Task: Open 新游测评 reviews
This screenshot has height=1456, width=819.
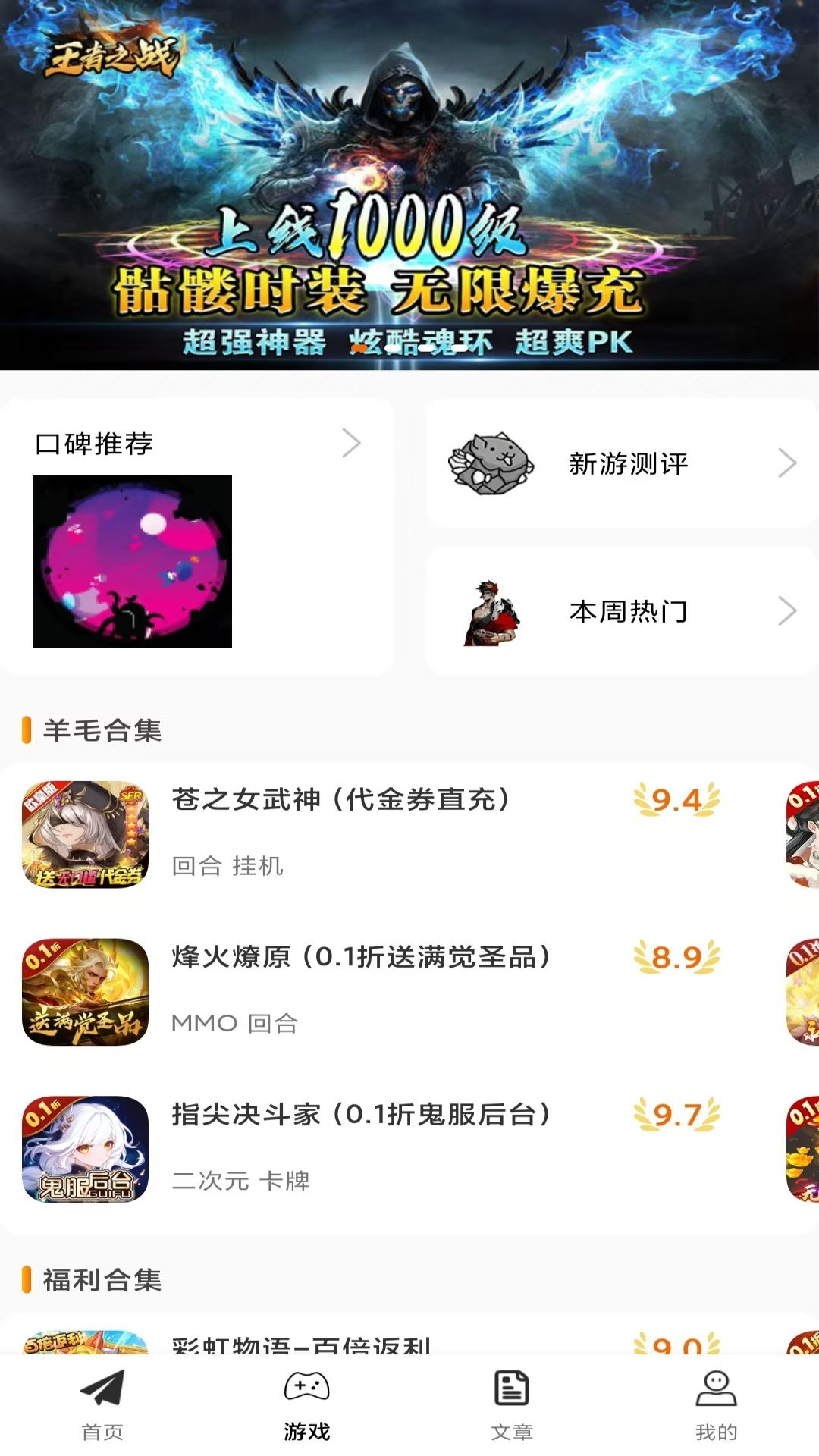Action: [622, 463]
